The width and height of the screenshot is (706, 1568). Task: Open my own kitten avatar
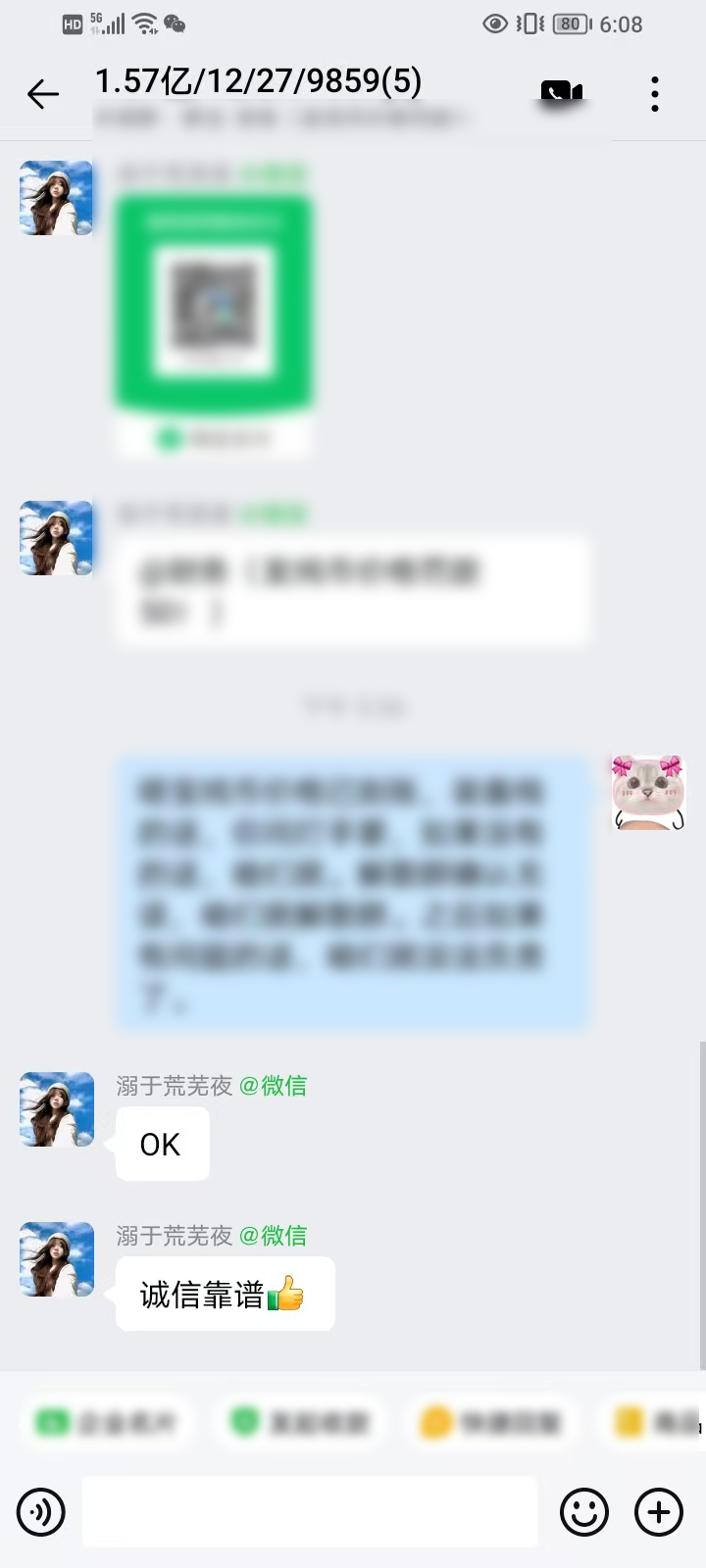[648, 793]
